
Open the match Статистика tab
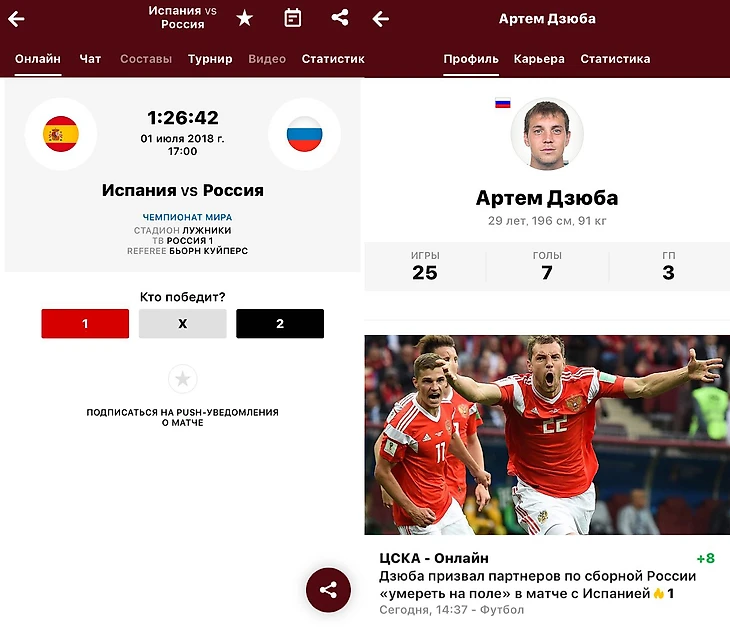tap(333, 59)
